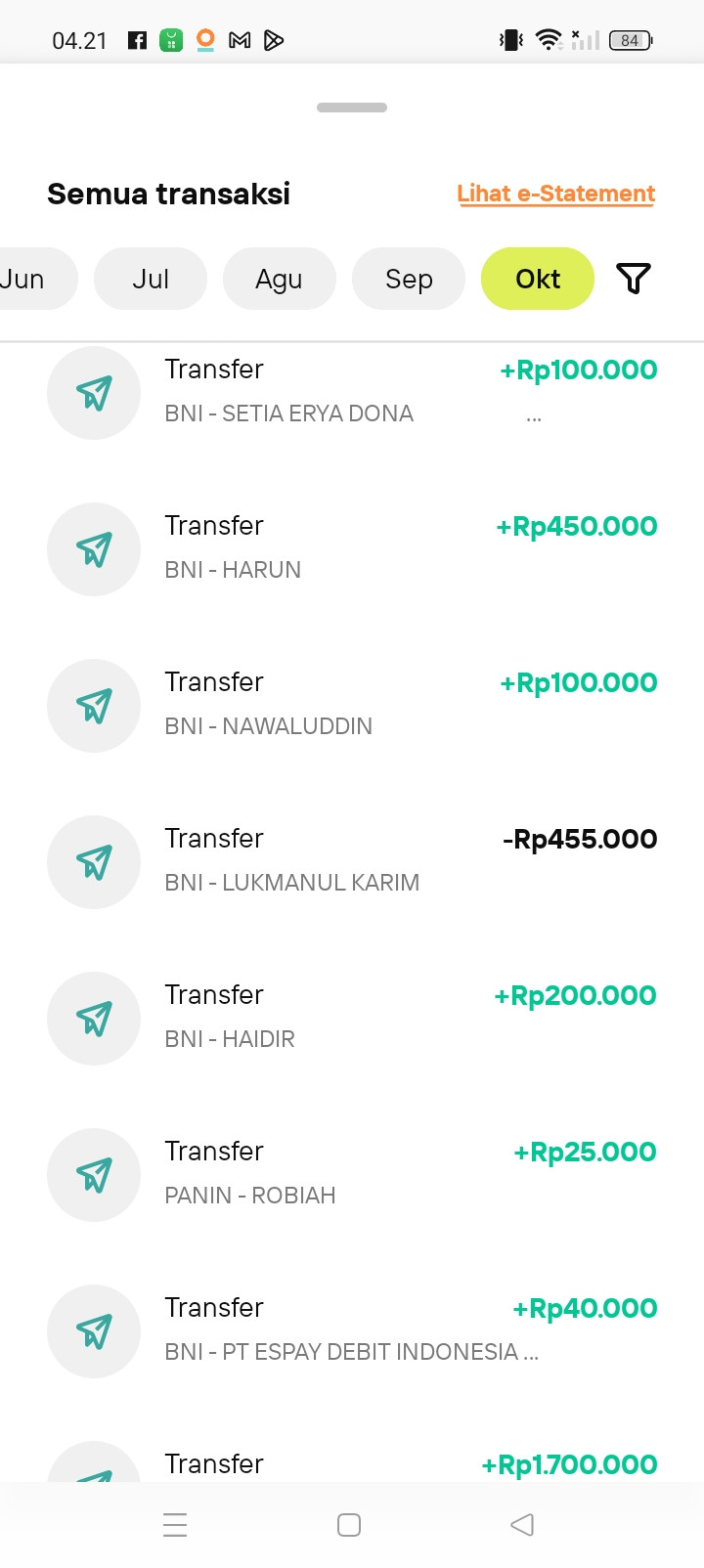View the PANIN - ROBIAH transfer
704x1568 pixels.
coord(352,1174)
